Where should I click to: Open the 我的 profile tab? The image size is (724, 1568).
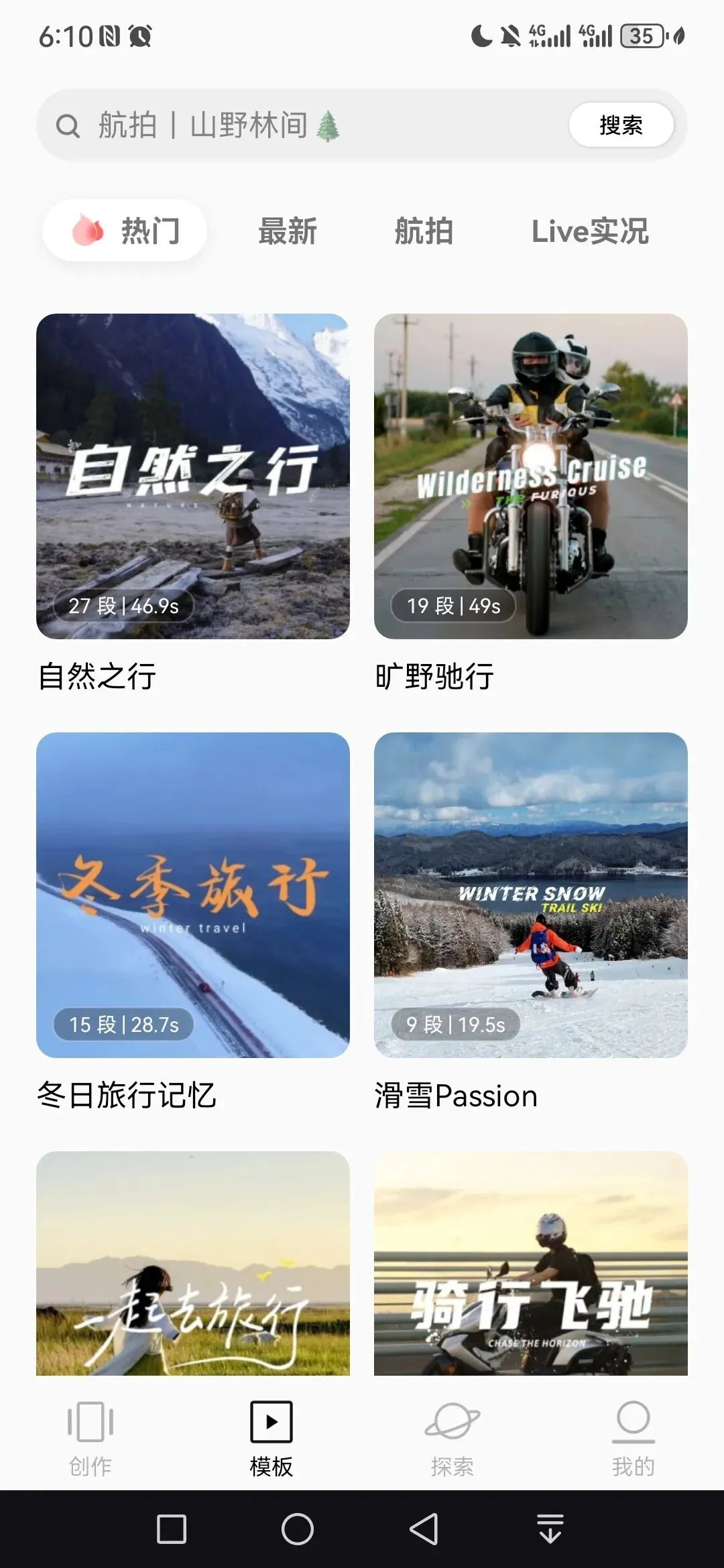[x=633, y=1438]
